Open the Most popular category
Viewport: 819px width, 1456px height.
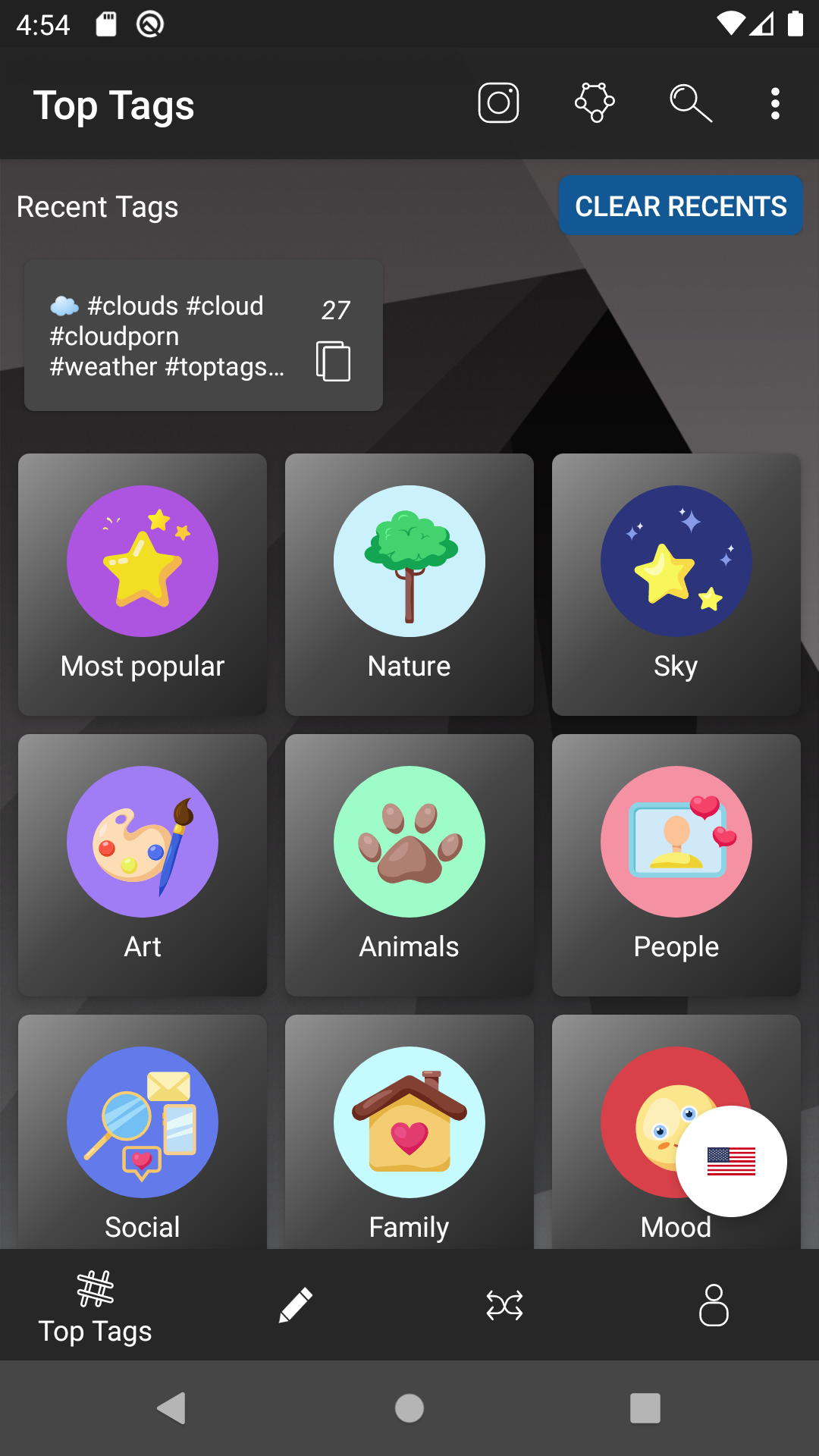point(143,584)
